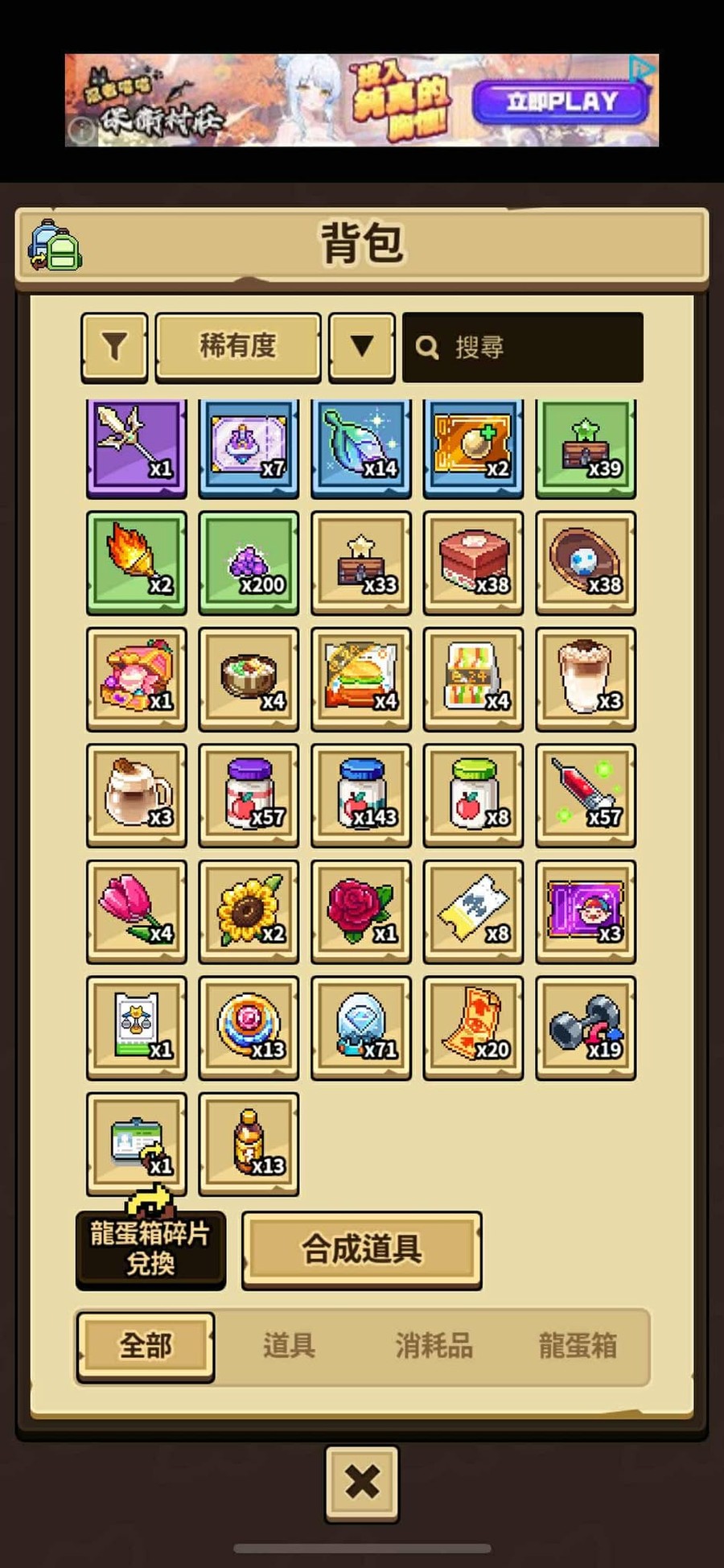
Task: Open the filter funnel icon
Action: coord(114,347)
